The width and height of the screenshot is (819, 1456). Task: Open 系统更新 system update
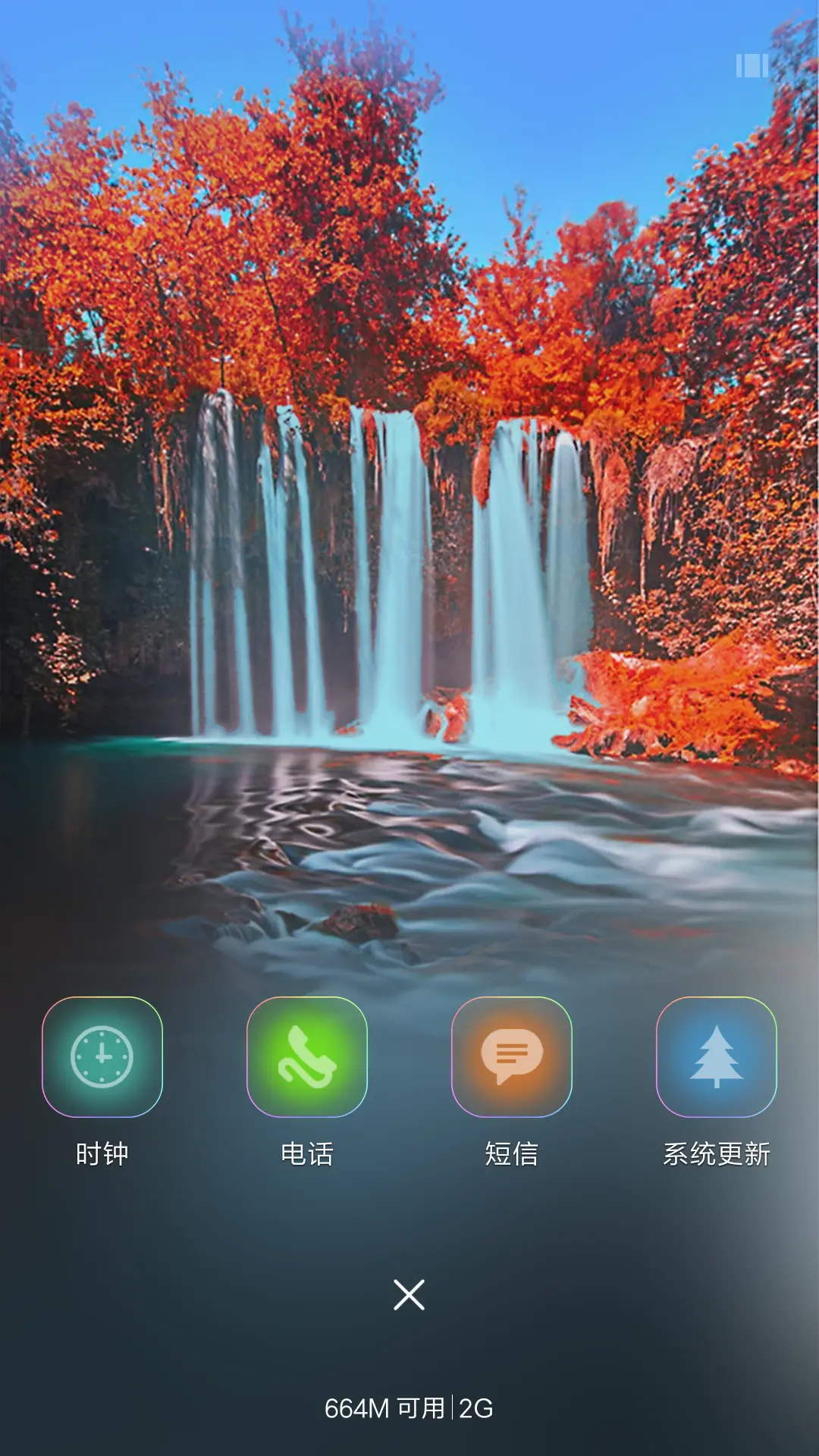717,1056
